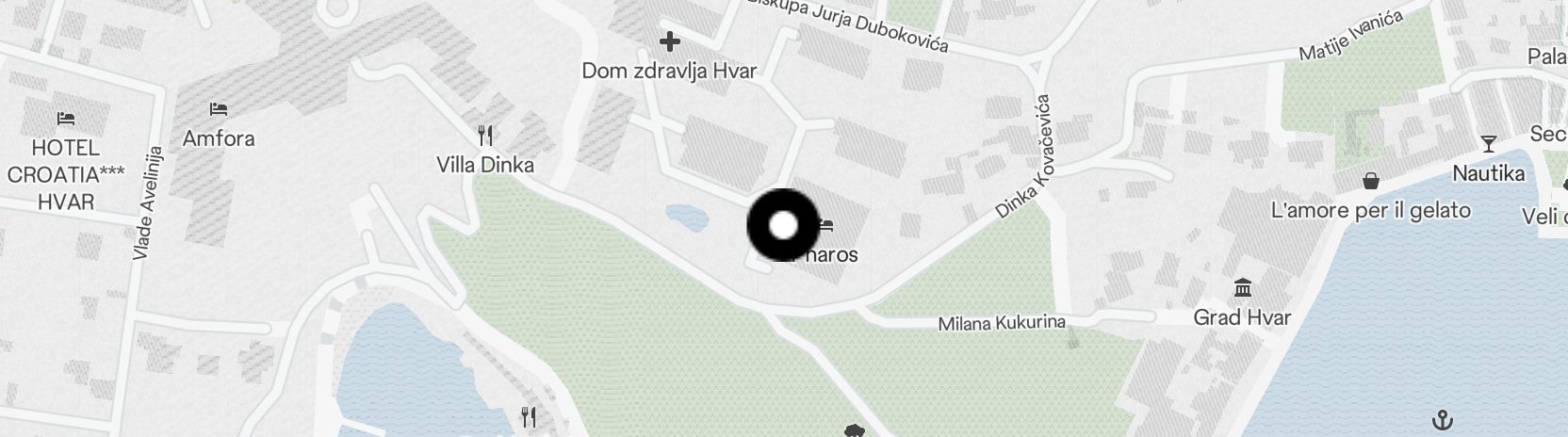The image size is (1568, 437).
Task: Select the L'amore per il gelato shop
Action: point(1370,180)
